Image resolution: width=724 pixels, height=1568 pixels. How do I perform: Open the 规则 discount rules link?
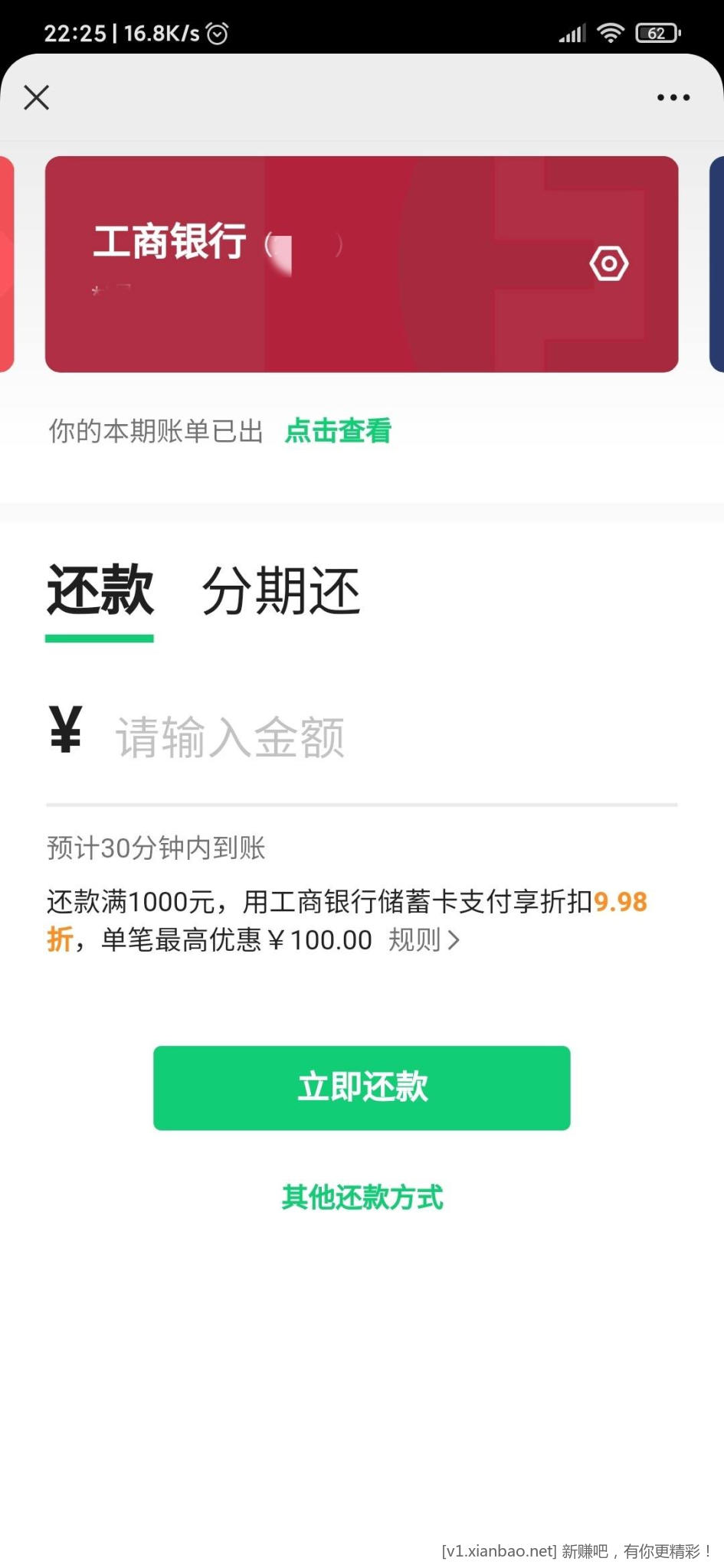point(423,939)
